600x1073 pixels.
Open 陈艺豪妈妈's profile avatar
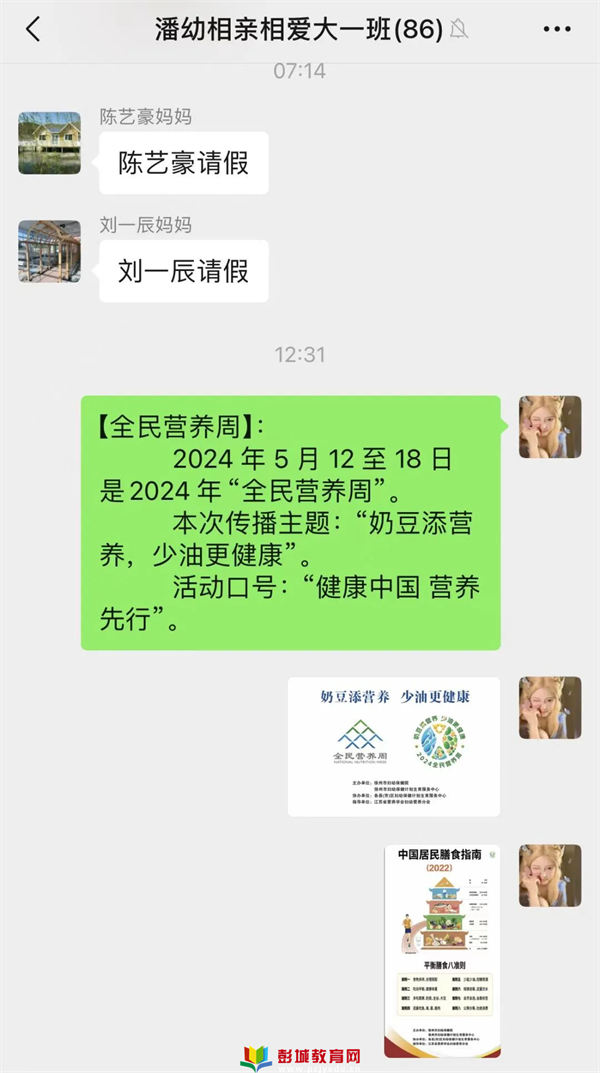click(x=50, y=143)
